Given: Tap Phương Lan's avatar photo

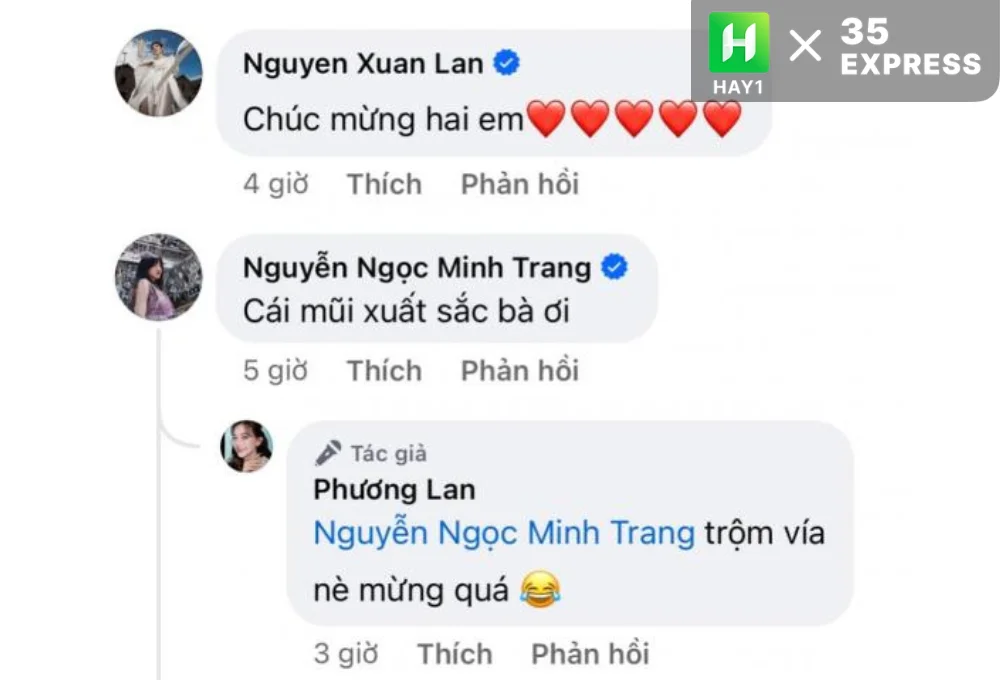Looking at the screenshot, I should coord(246,446).
